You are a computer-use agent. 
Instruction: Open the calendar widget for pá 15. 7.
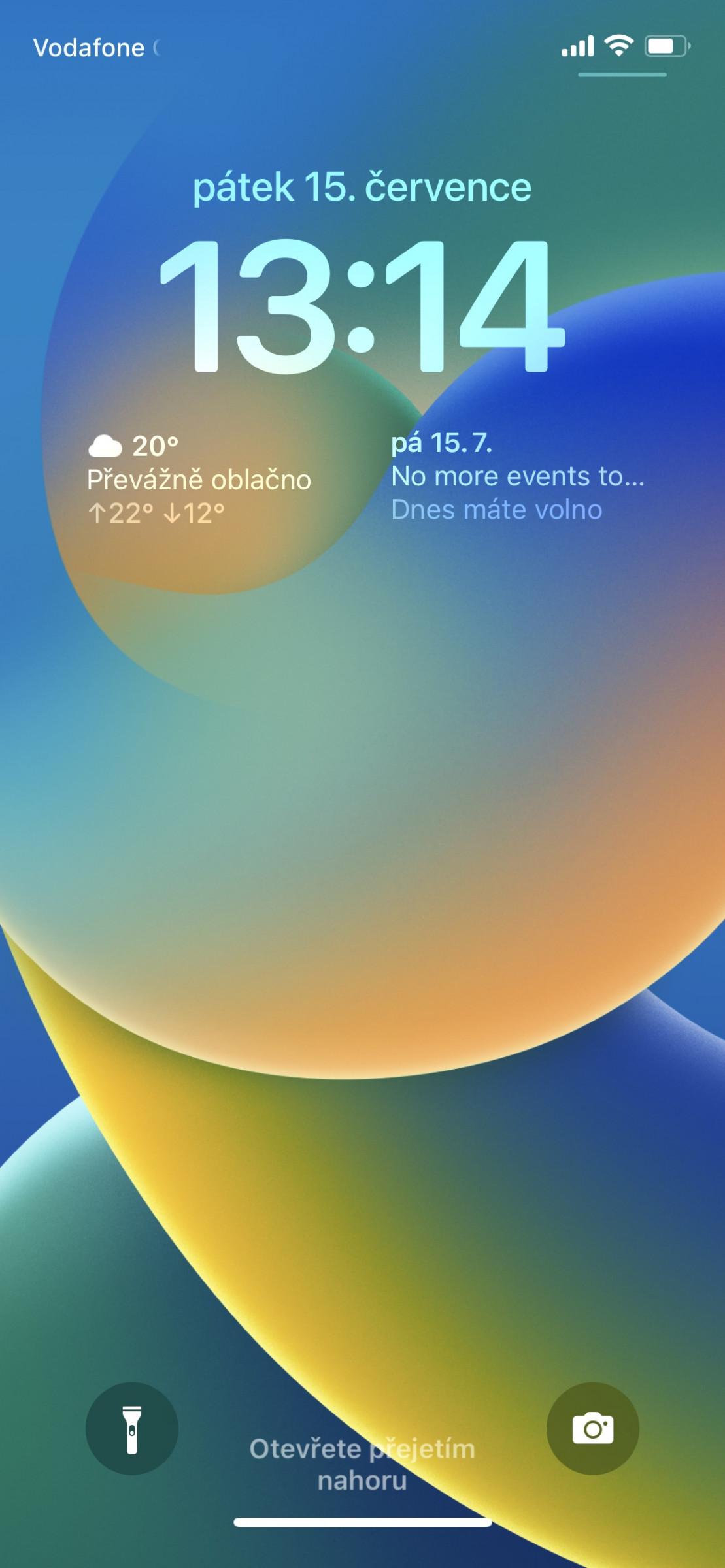click(518, 476)
